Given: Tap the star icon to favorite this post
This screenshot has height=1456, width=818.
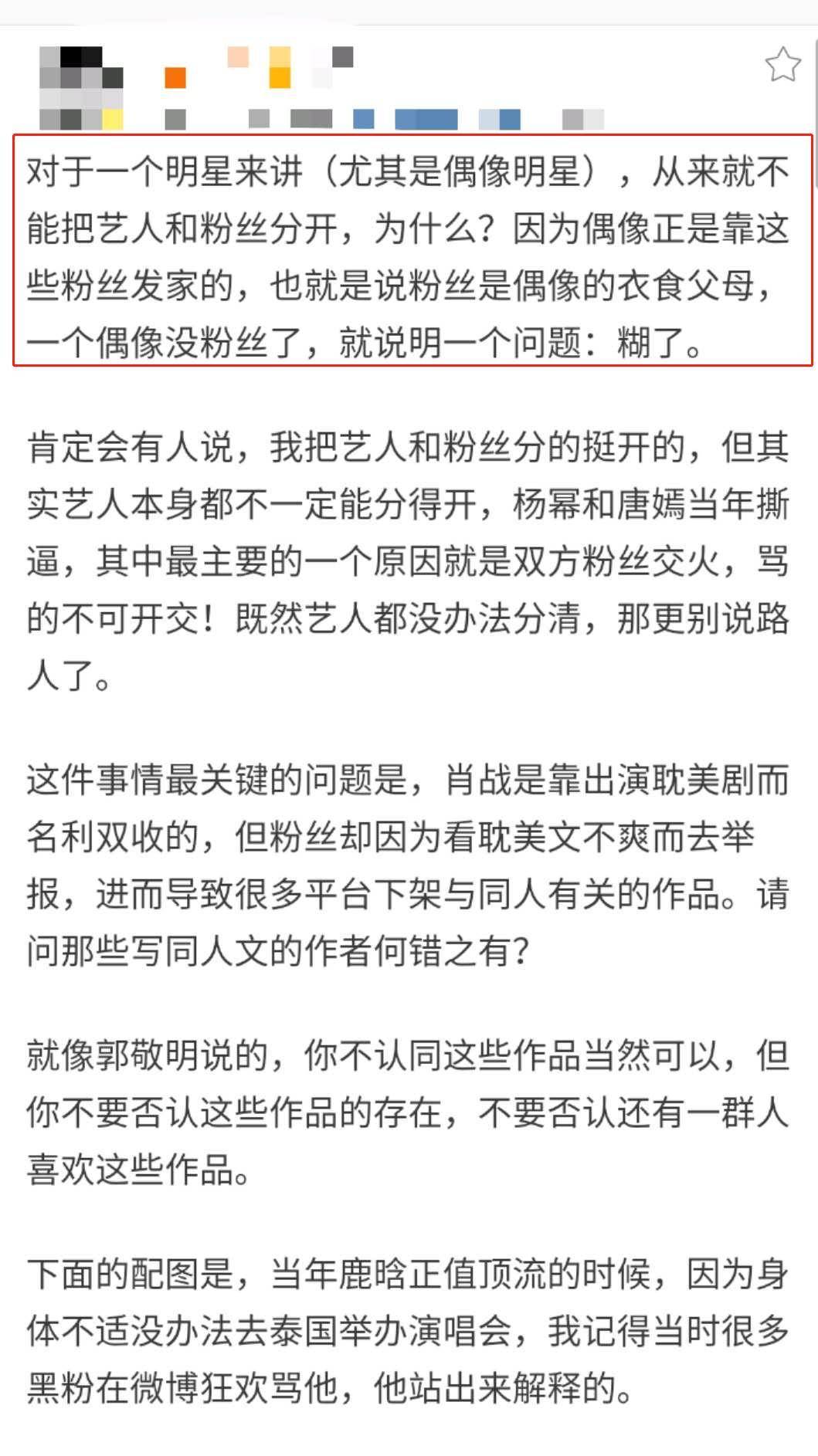Looking at the screenshot, I should click(x=782, y=65).
